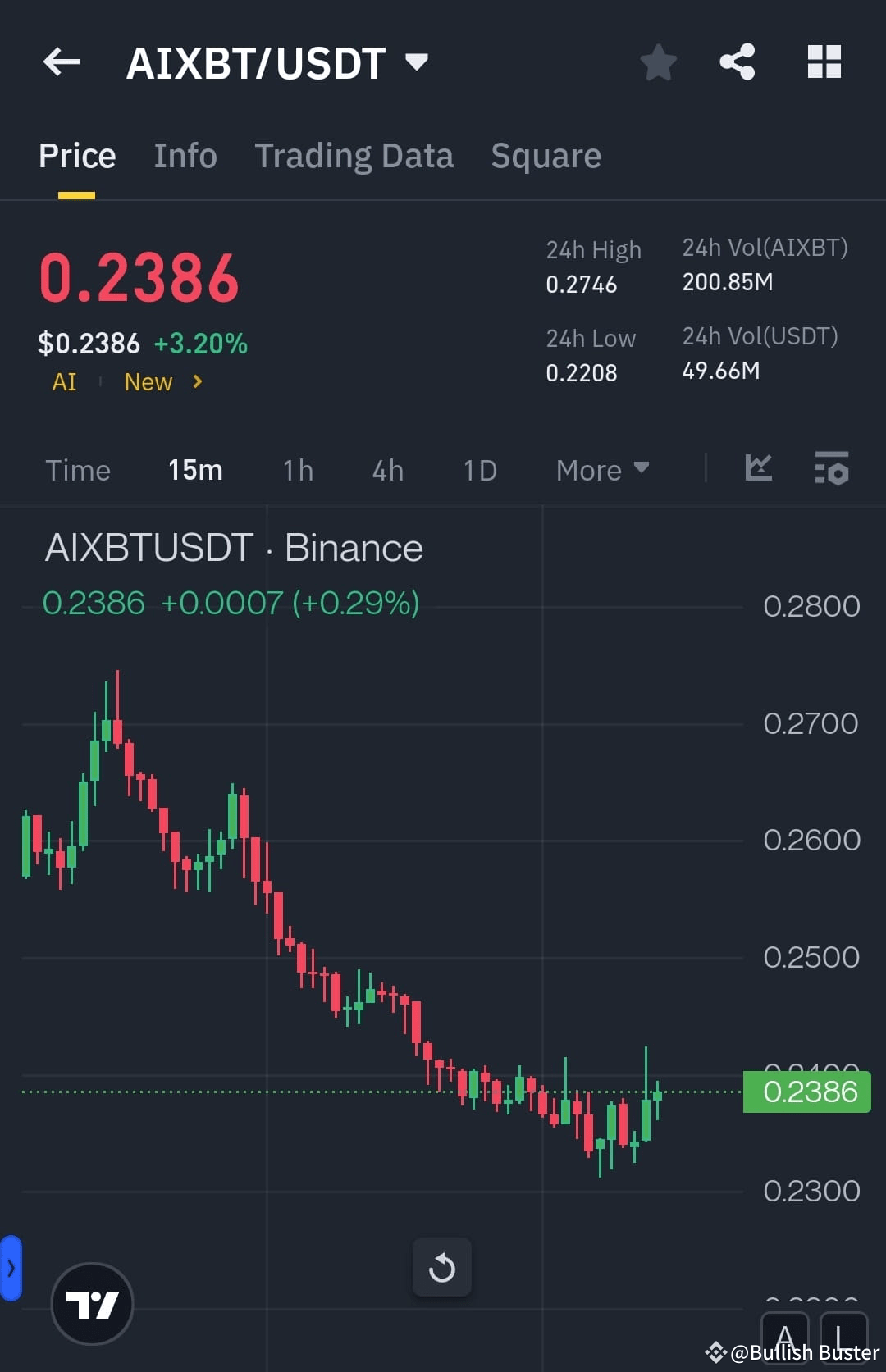Expand the left edge chevron panel
The height and width of the screenshot is (1372, 886).
point(11,1266)
